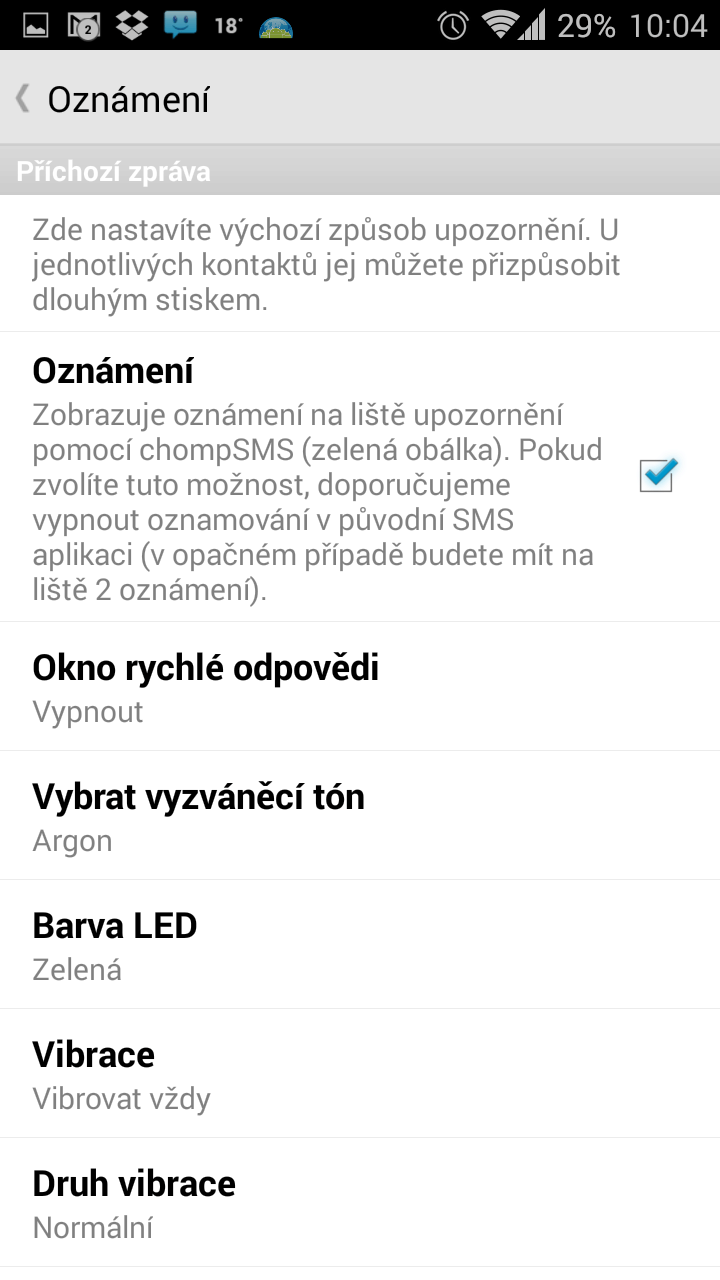Change the Barva LED setting
Image resolution: width=720 pixels, height=1280 pixels.
[x=360, y=944]
